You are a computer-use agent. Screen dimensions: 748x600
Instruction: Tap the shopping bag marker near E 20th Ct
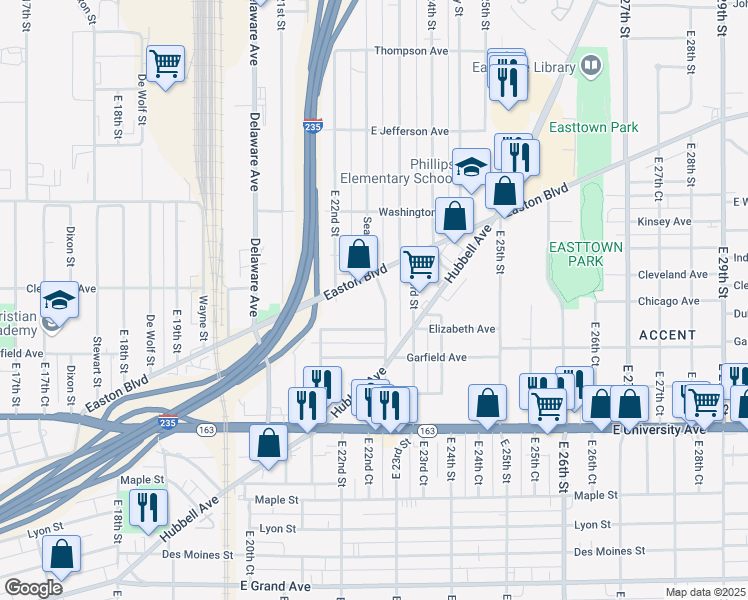pos(269,444)
